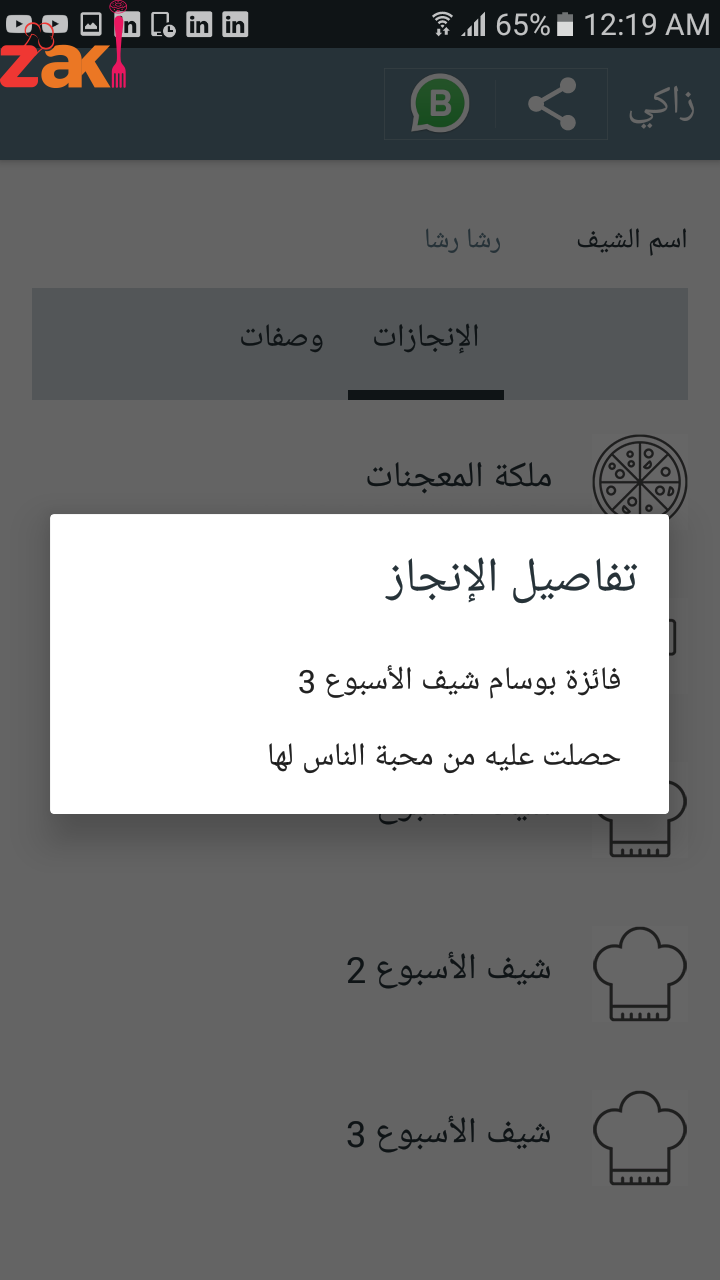View the شيف الأسبوع 3 achievement row
The width and height of the screenshot is (720, 1280).
click(x=448, y=1134)
